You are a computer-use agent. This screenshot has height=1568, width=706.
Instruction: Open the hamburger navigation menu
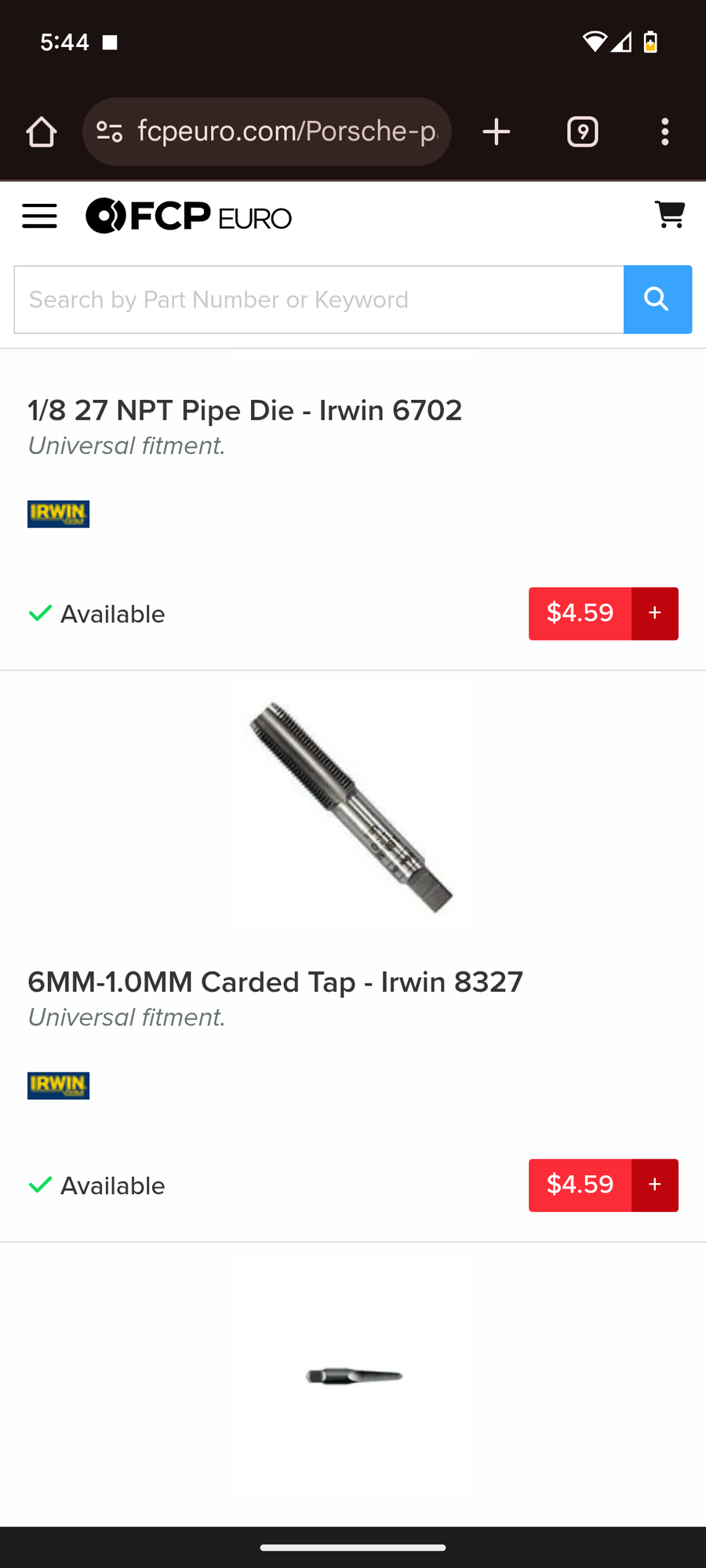pos(39,216)
